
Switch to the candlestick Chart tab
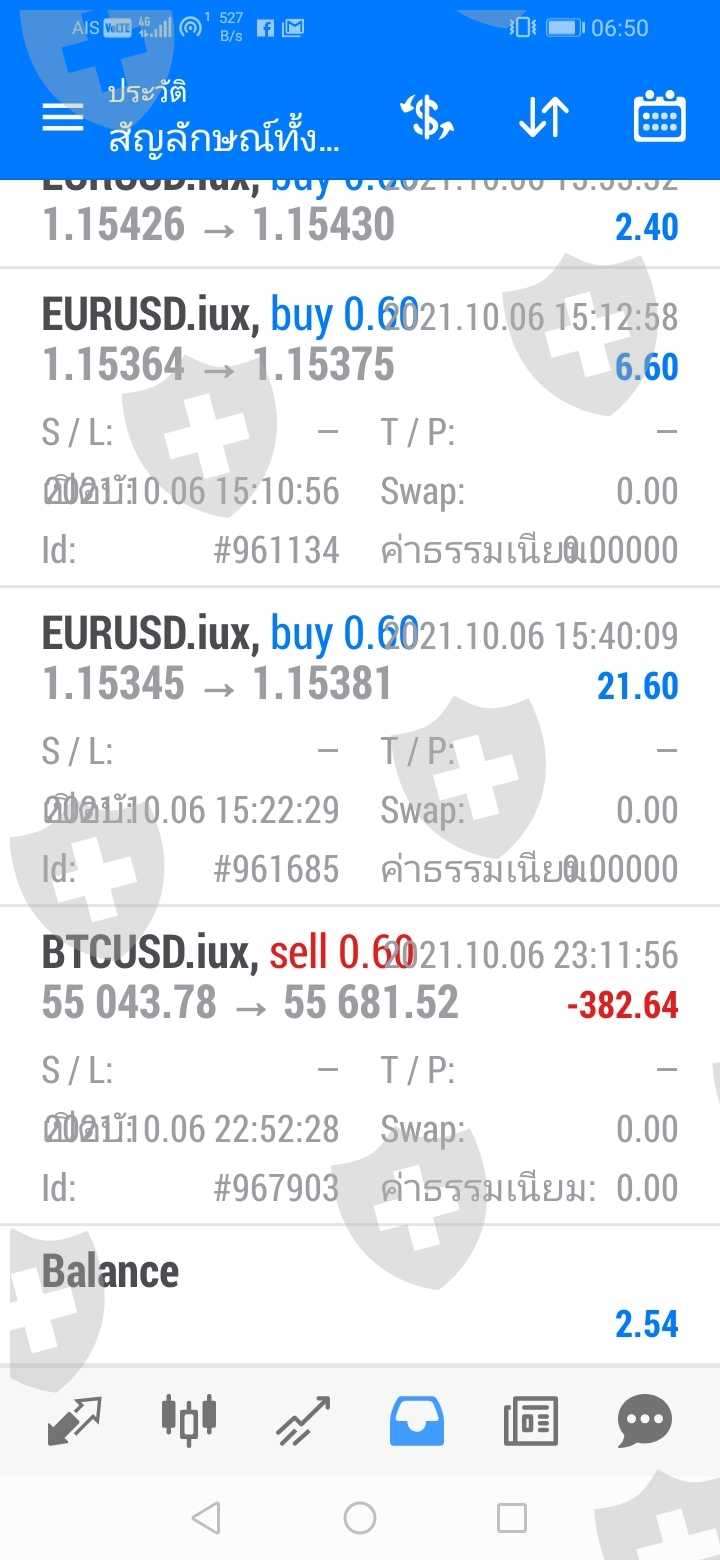tap(189, 1420)
